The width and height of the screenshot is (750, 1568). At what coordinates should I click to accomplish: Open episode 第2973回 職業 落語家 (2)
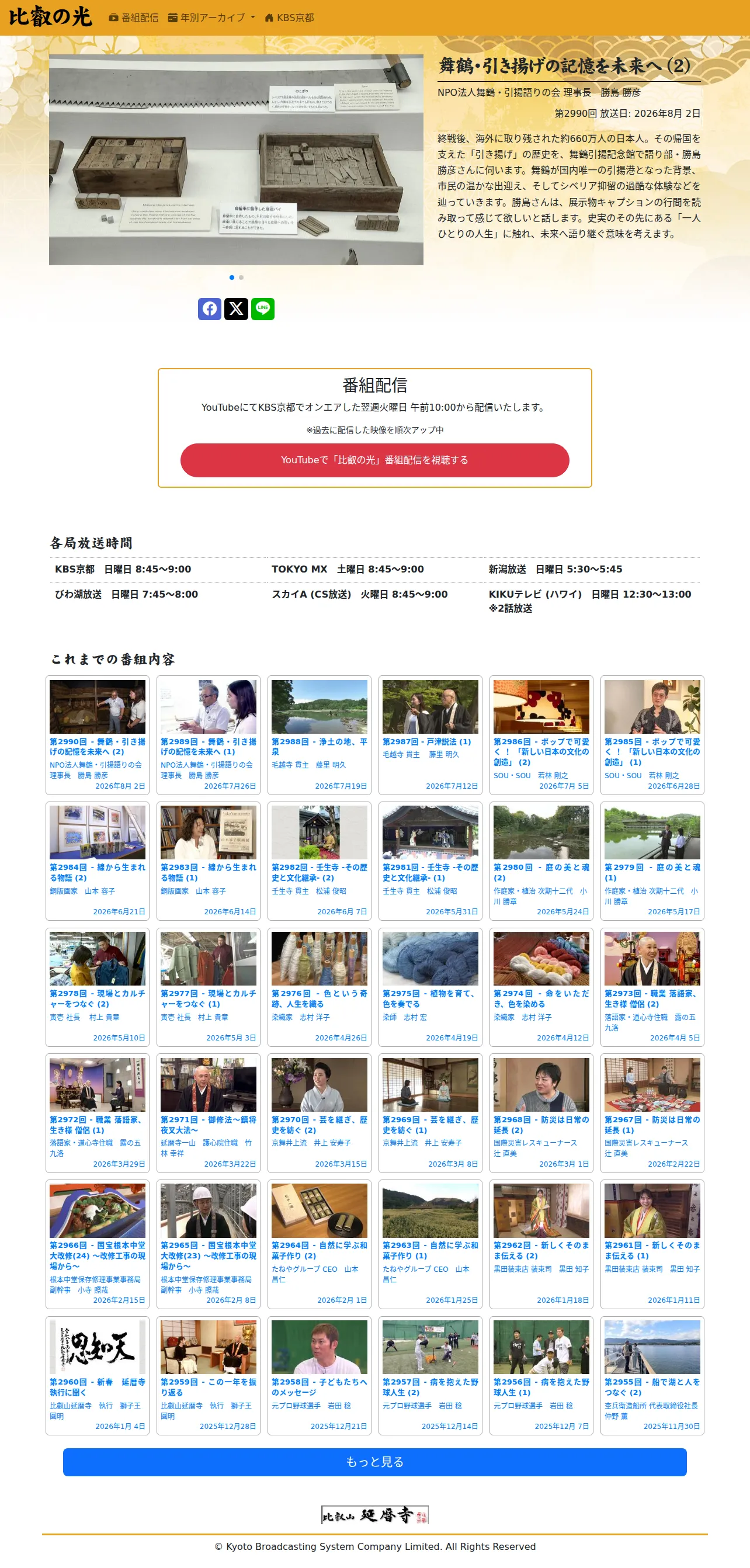pos(652,987)
